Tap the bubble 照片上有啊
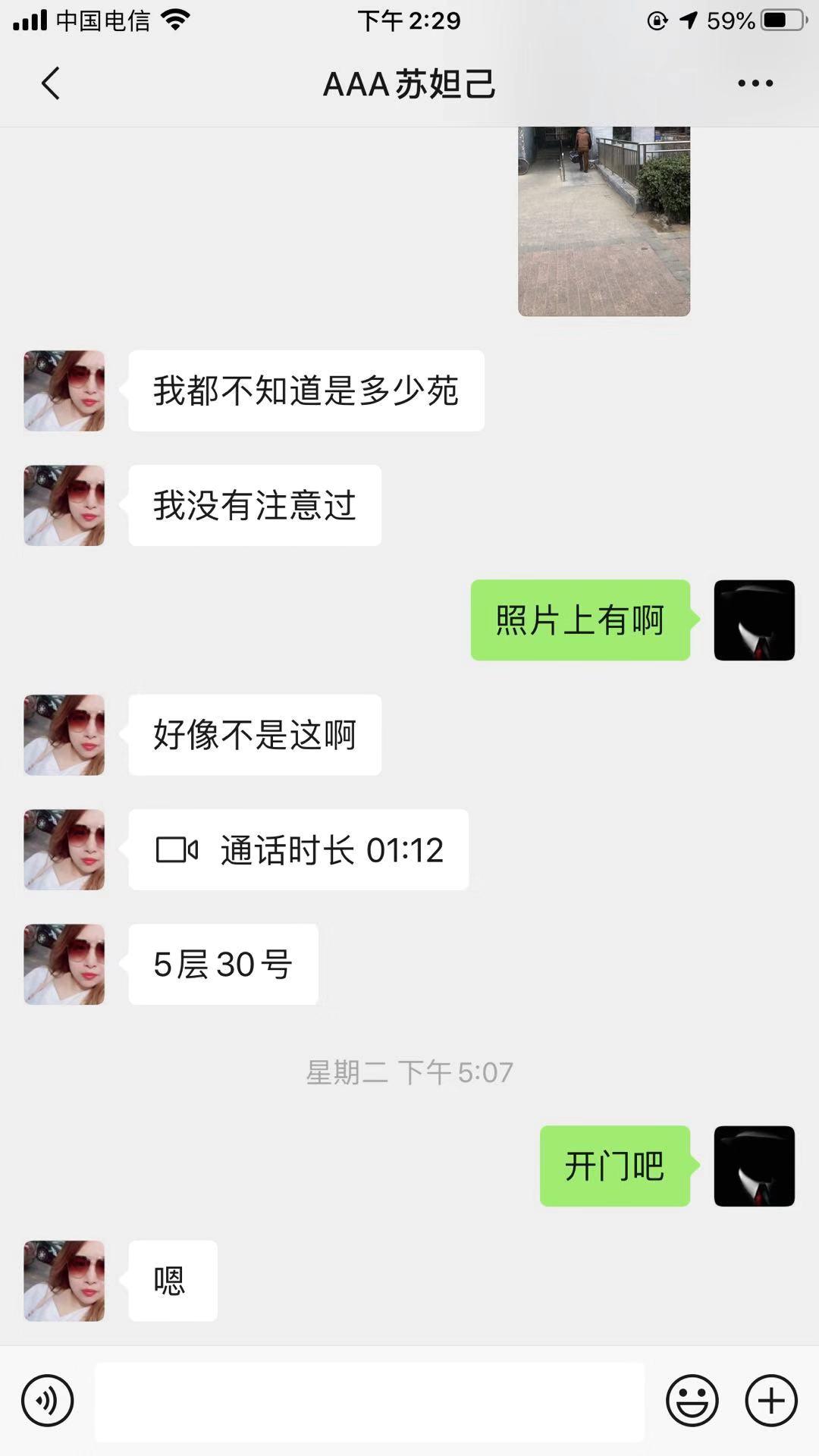The height and width of the screenshot is (1456, 819). [x=579, y=619]
